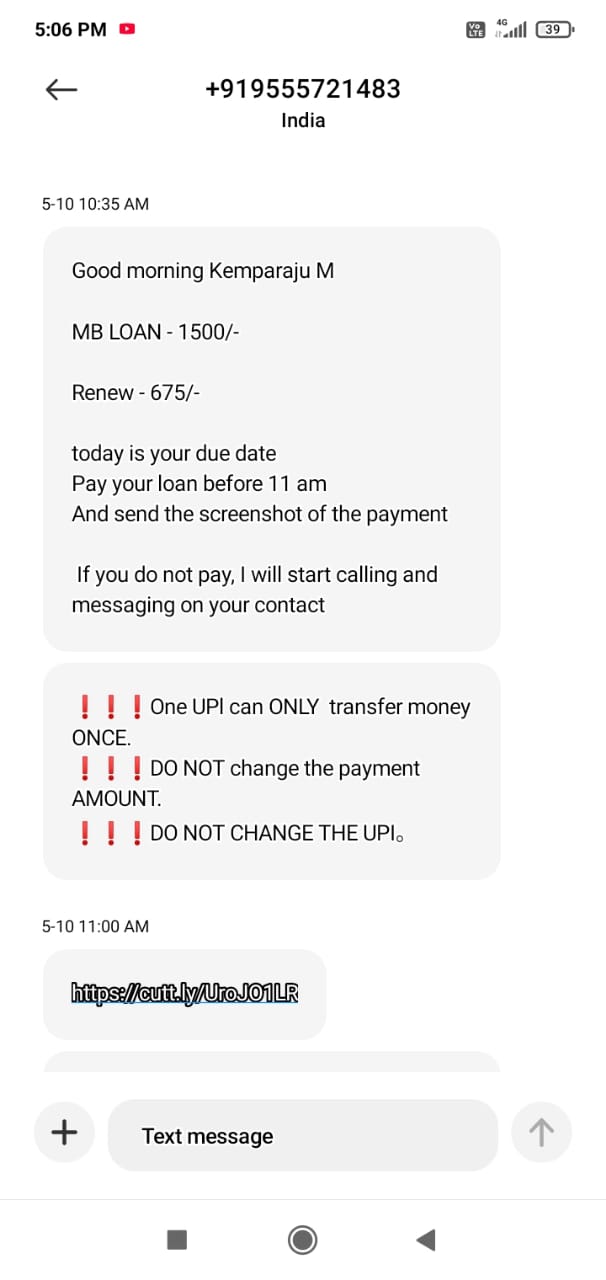Open contact details for +919555721483
The image size is (606, 1280).
(x=302, y=90)
